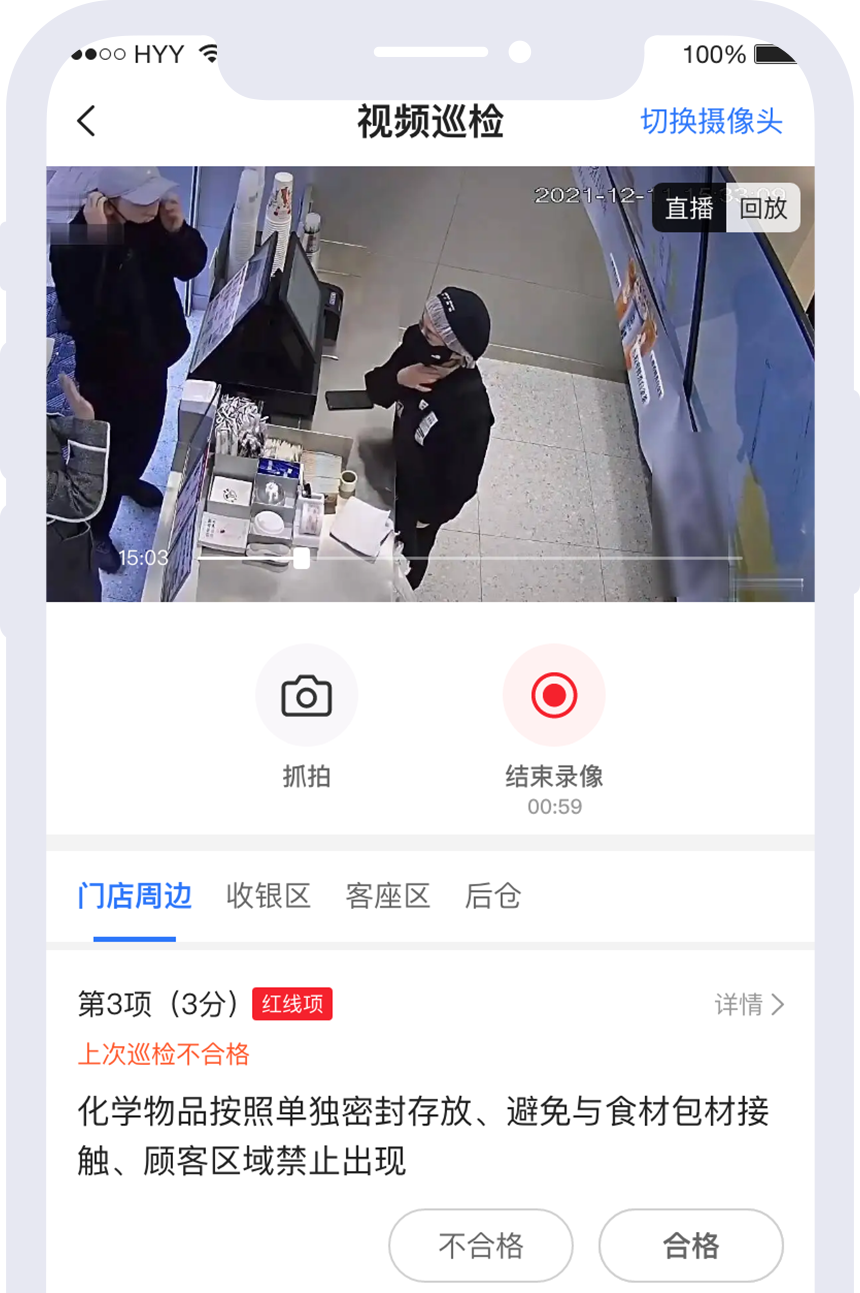Switch video to 直播 live mode
860x1293 pixels.
[x=689, y=208]
